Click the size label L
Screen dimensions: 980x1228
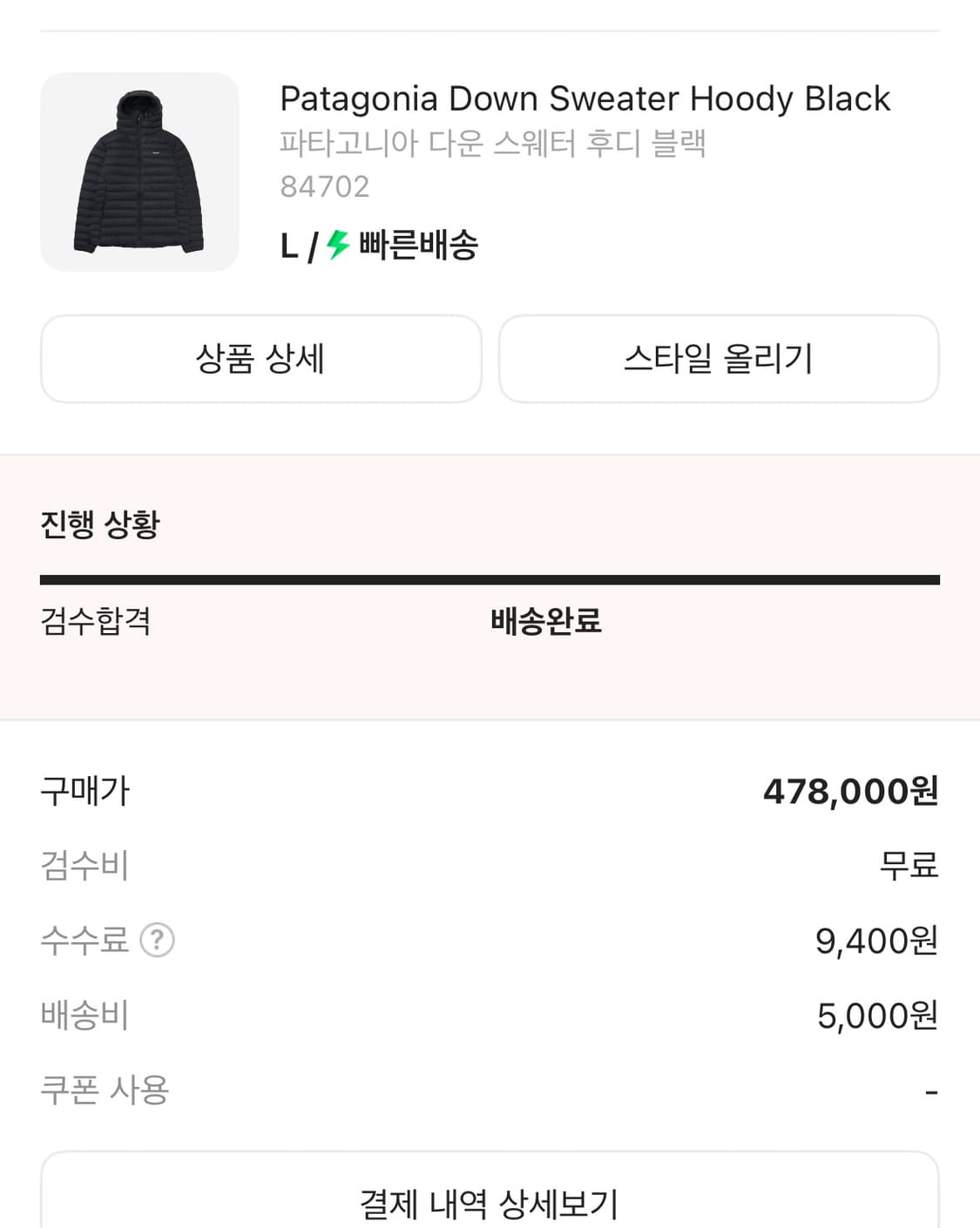click(x=288, y=246)
